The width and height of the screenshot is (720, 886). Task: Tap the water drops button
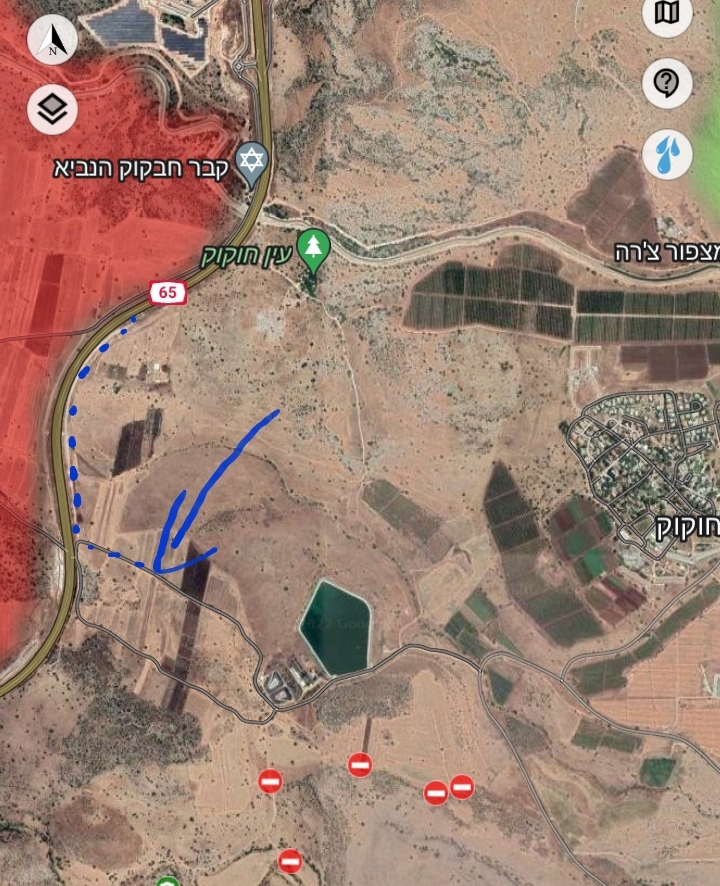point(667,154)
